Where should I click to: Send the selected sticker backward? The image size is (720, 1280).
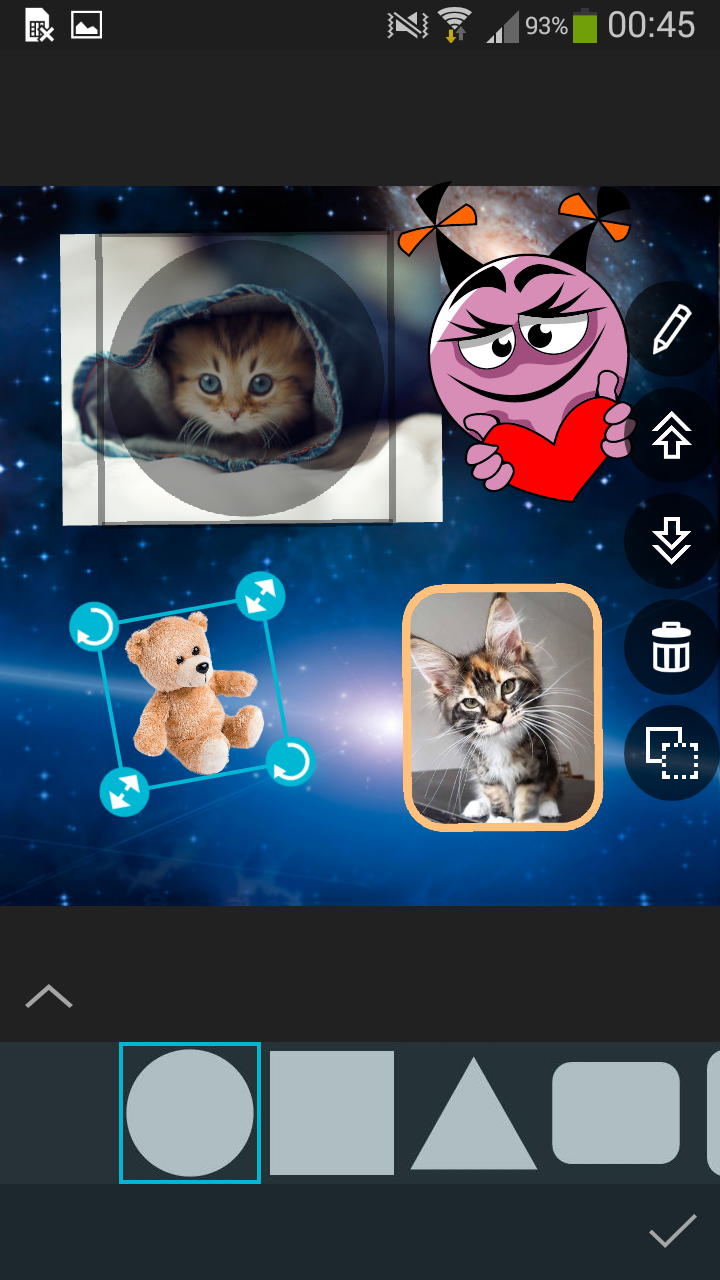[x=672, y=541]
